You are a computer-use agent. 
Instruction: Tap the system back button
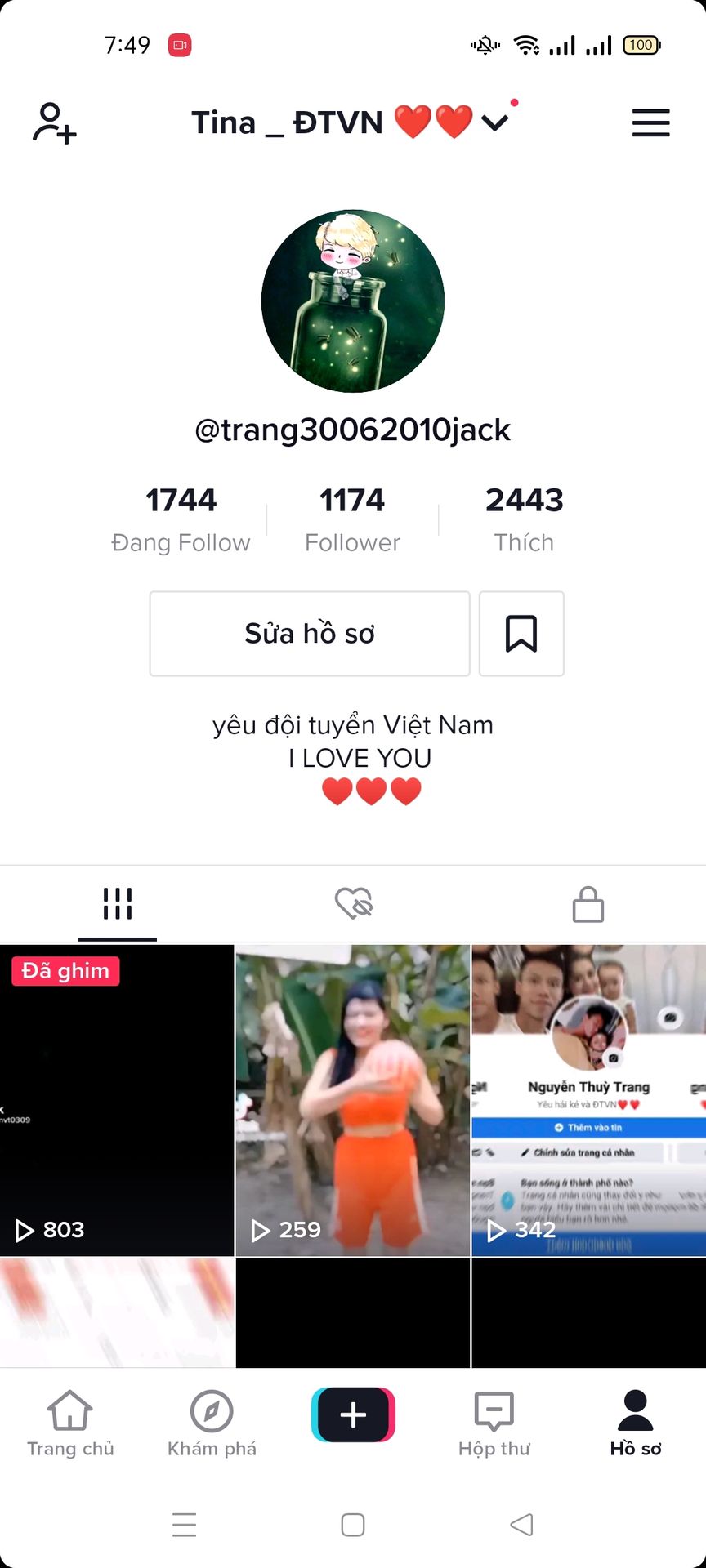[521, 1525]
